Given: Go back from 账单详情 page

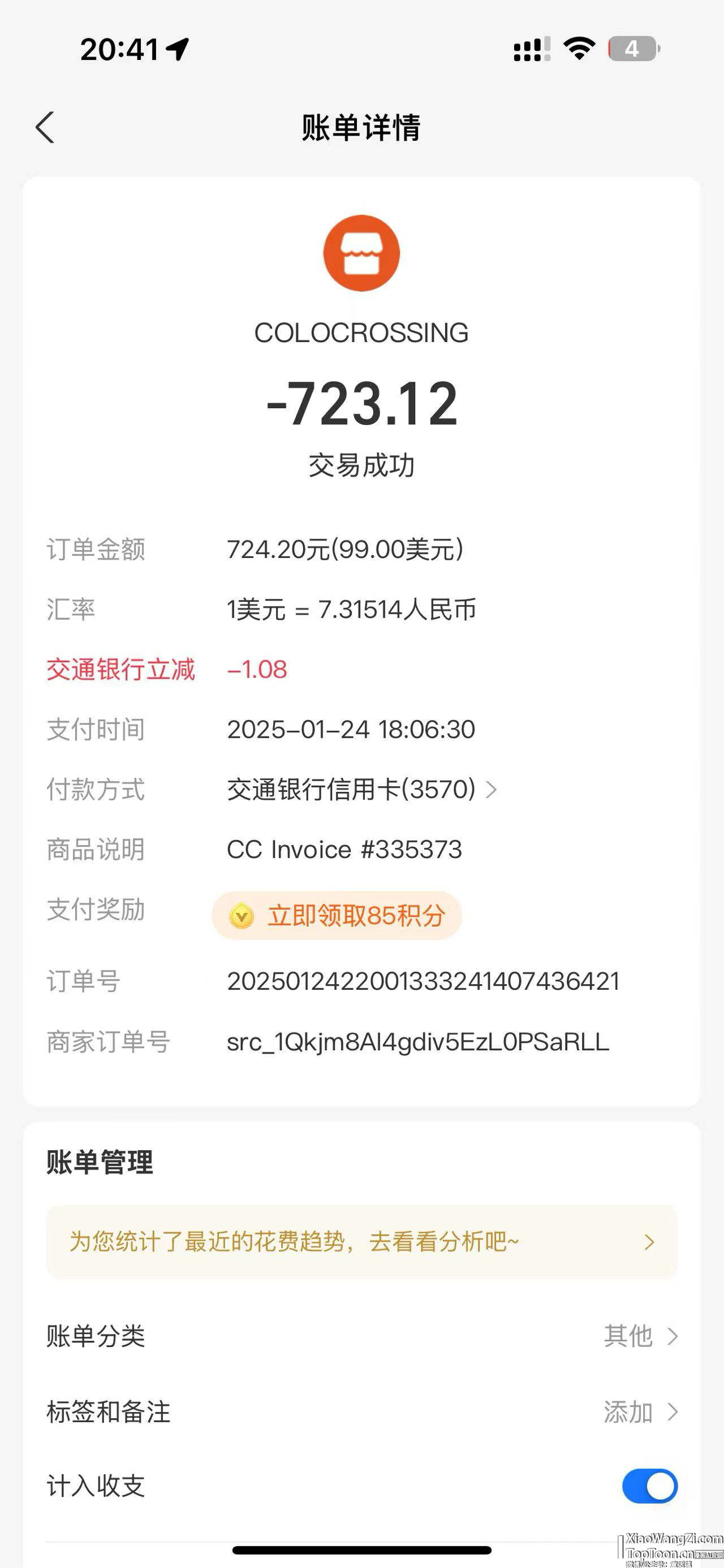Looking at the screenshot, I should click(45, 127).
